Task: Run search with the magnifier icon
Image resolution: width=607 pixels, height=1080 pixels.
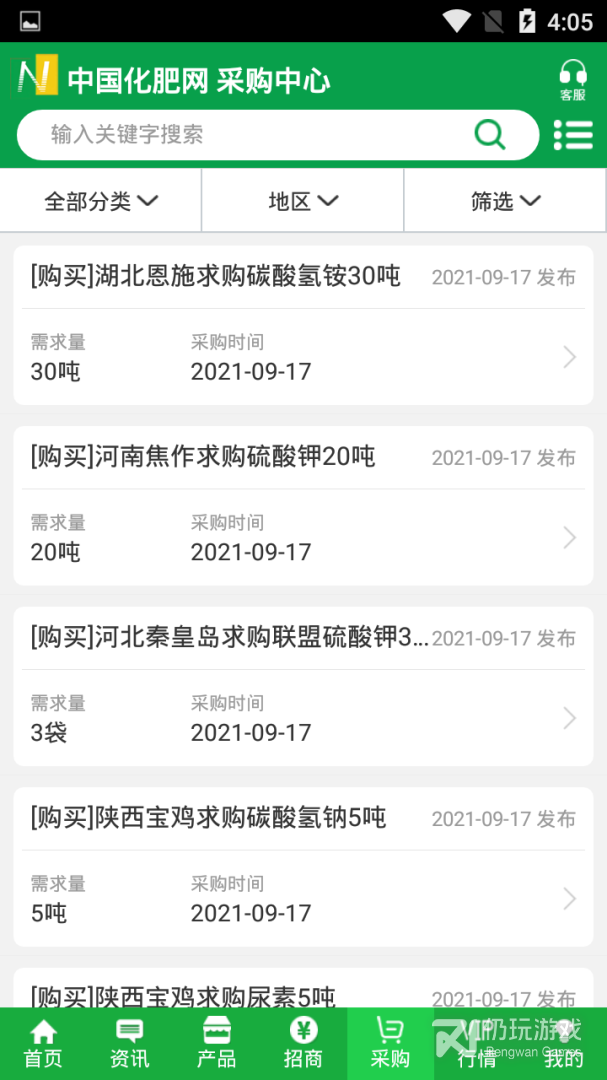Action: coord(489,135)
